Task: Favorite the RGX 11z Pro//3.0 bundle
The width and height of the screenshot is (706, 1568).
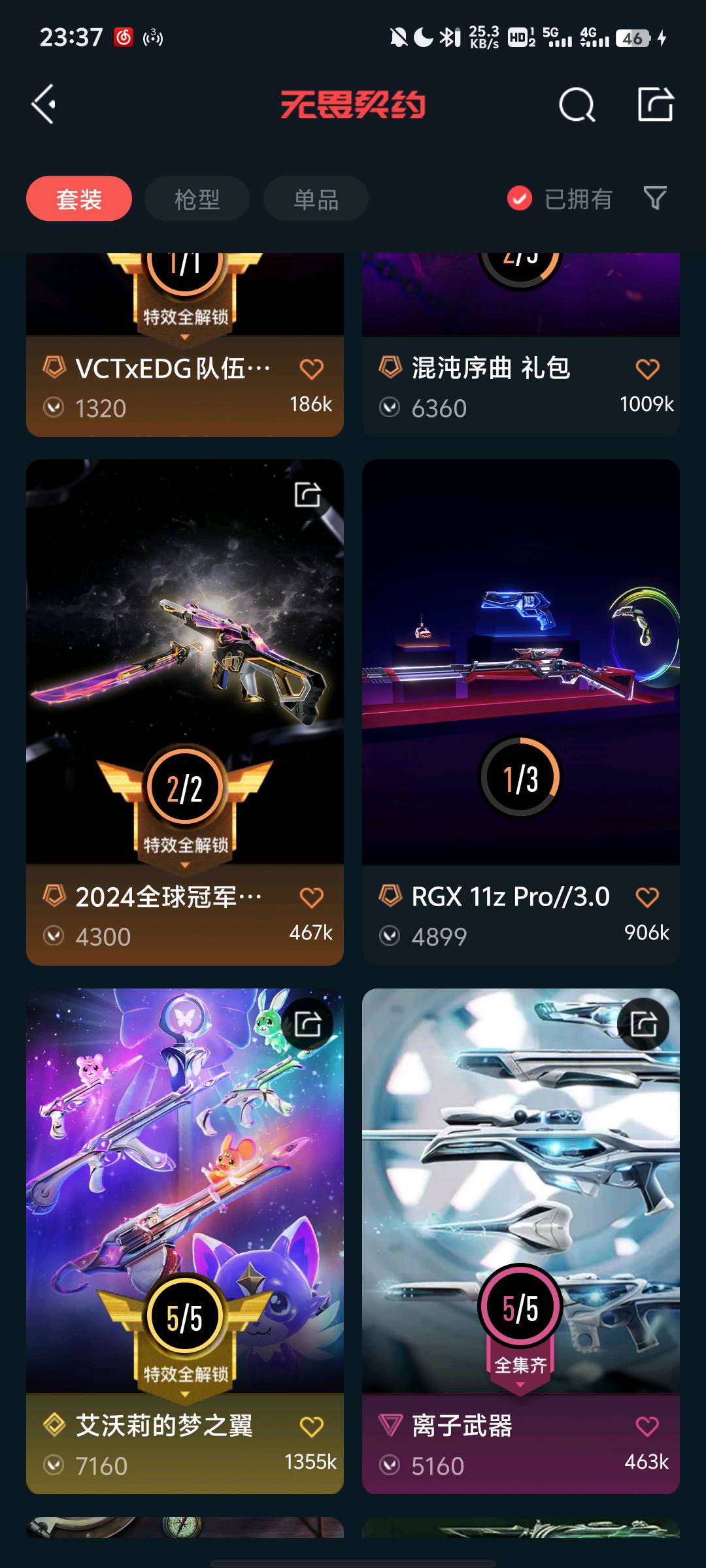Action: tap(647, 897)
